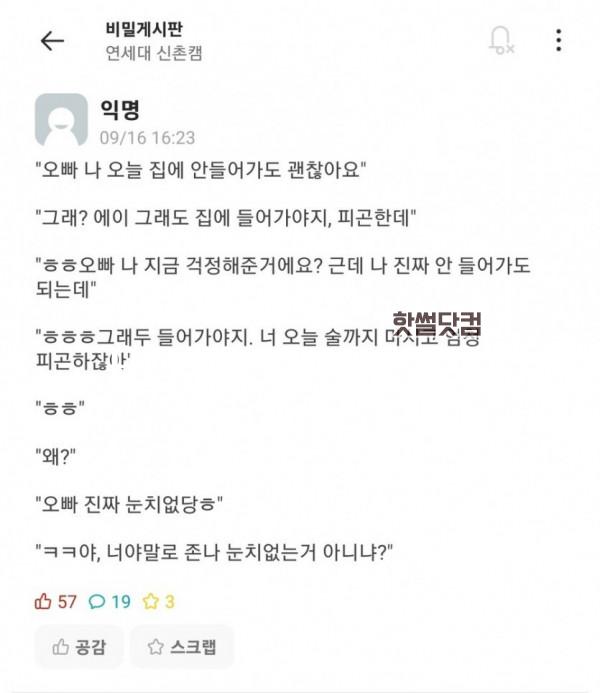Open the overflow menu

pyautogui.click(x=558, y=41)
